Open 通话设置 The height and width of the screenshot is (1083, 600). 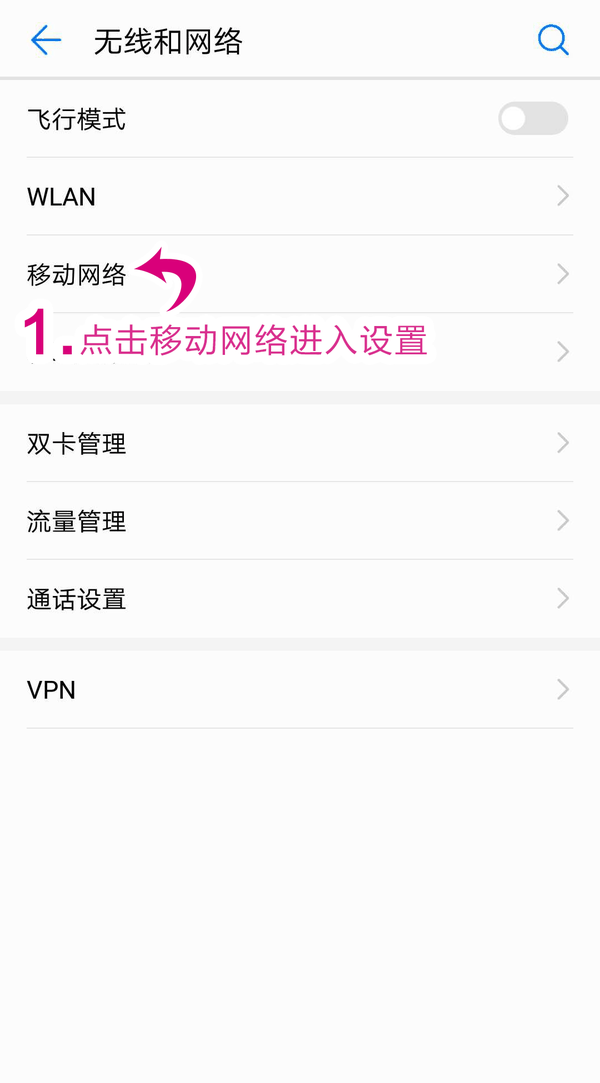300,599
